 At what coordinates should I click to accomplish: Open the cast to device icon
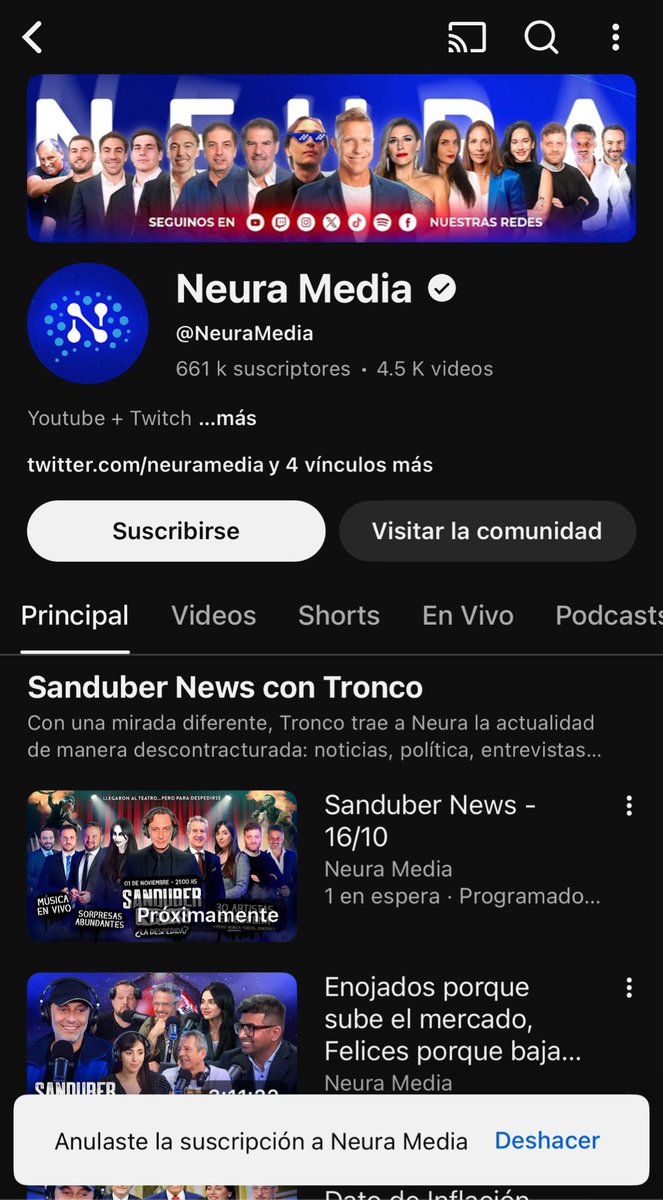click(x=467, y=38)
